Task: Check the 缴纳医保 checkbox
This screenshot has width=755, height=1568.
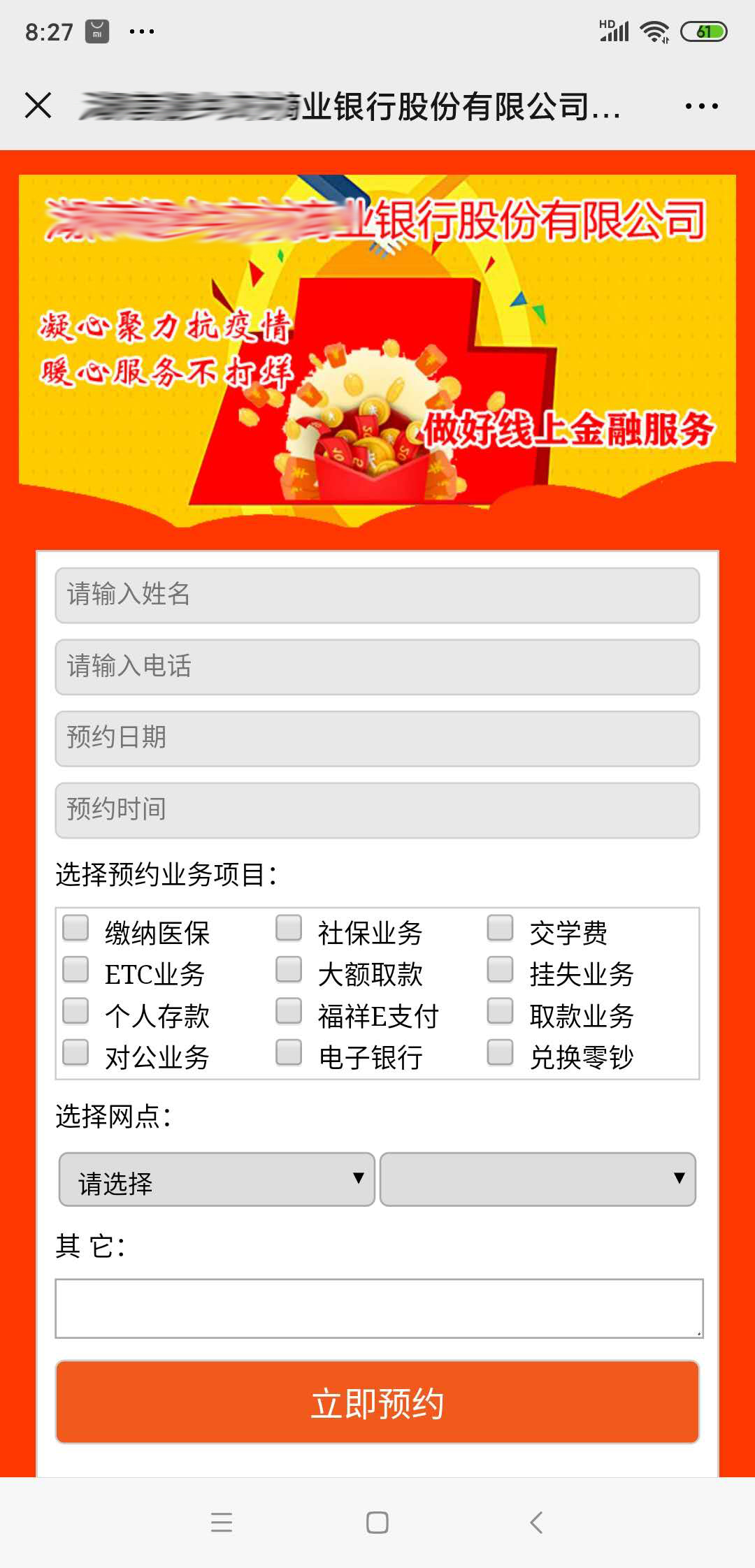Action: point(75,929)
